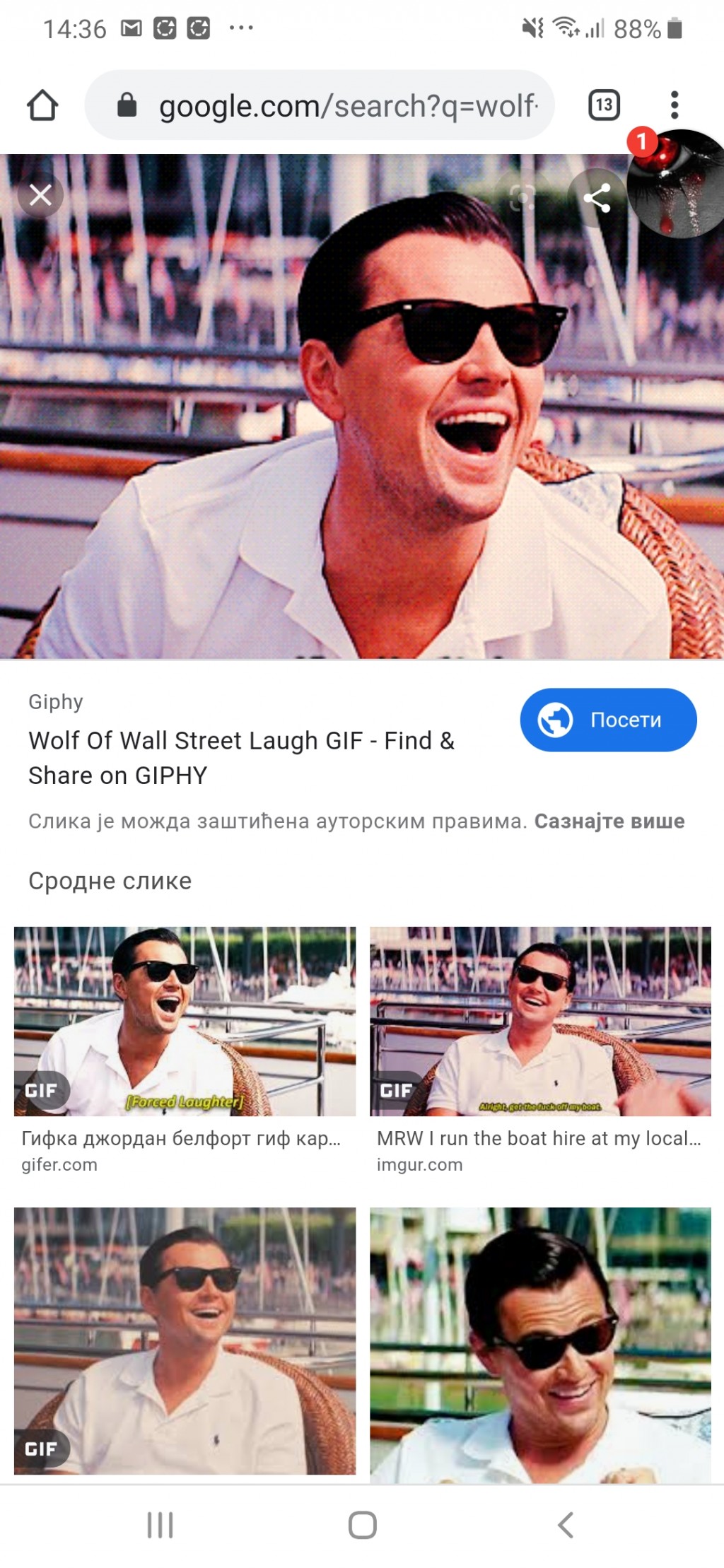Close the image preview
The width and height of the screenshot is (724, 1568).
coord(40,194)
